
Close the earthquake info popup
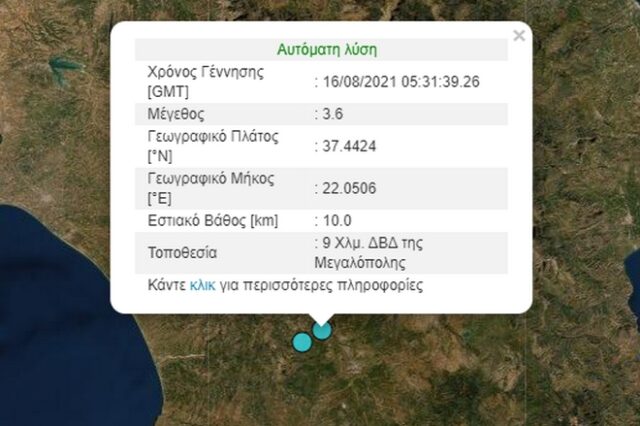[518, 36]
